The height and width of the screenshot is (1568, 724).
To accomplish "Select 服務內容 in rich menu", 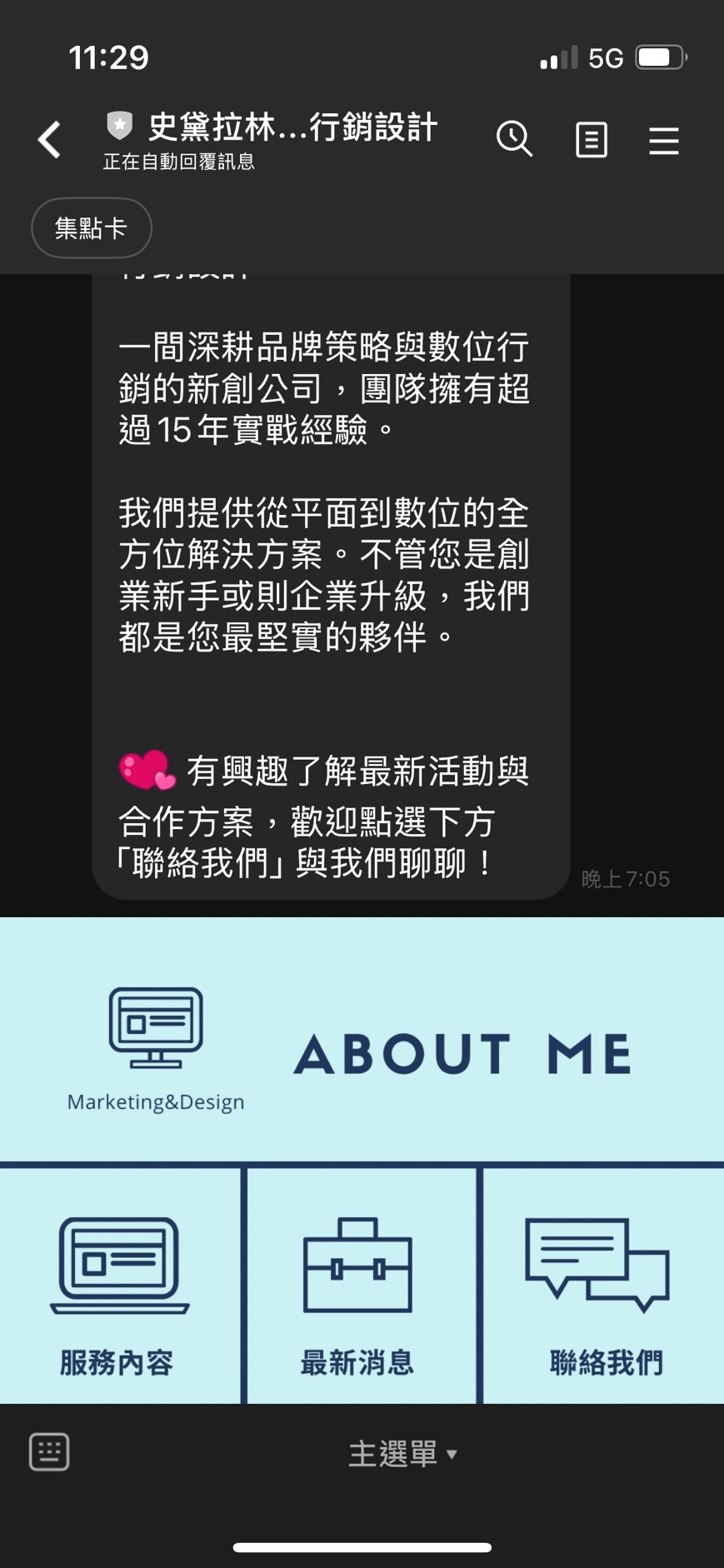I will [x=118, y=1287].
